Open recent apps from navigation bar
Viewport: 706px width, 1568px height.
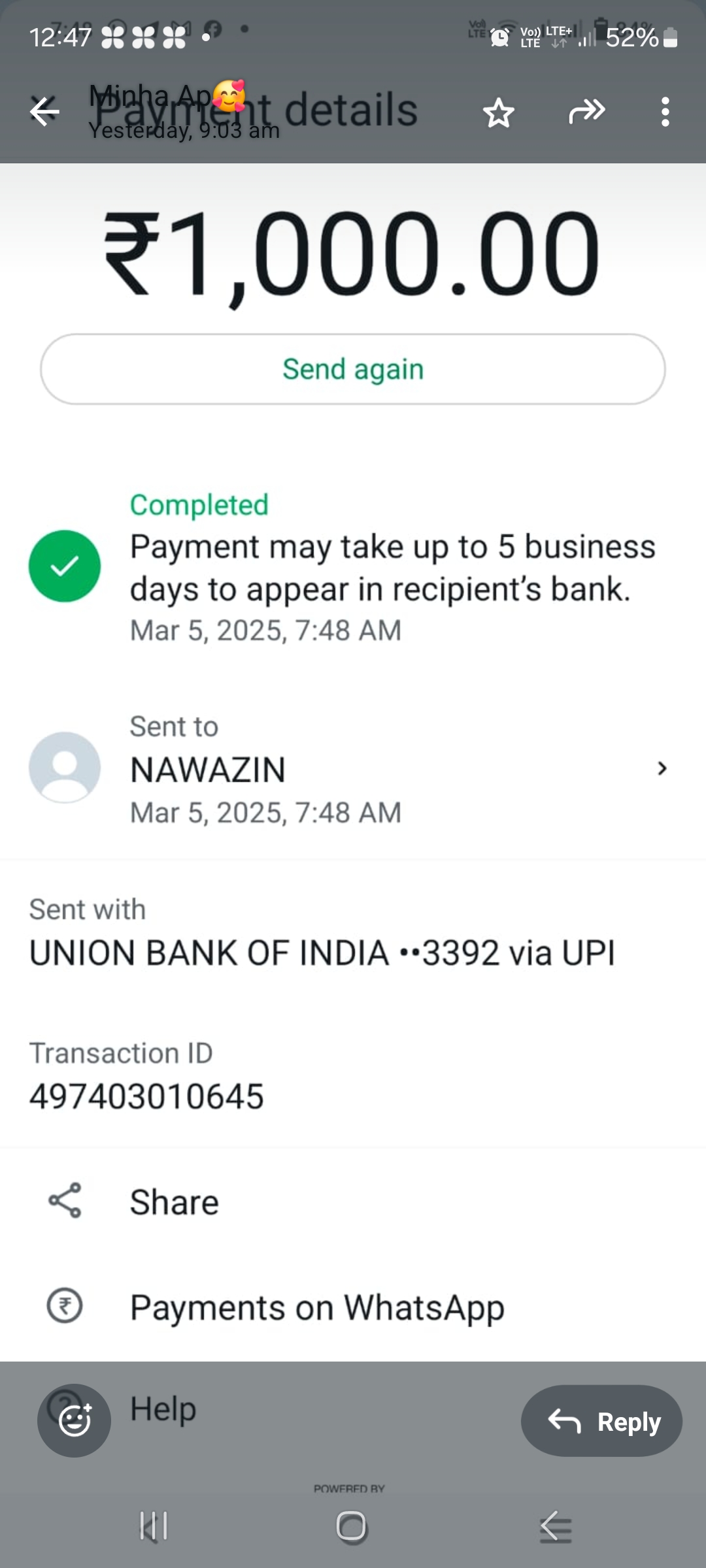click(x=154, y=1527)
